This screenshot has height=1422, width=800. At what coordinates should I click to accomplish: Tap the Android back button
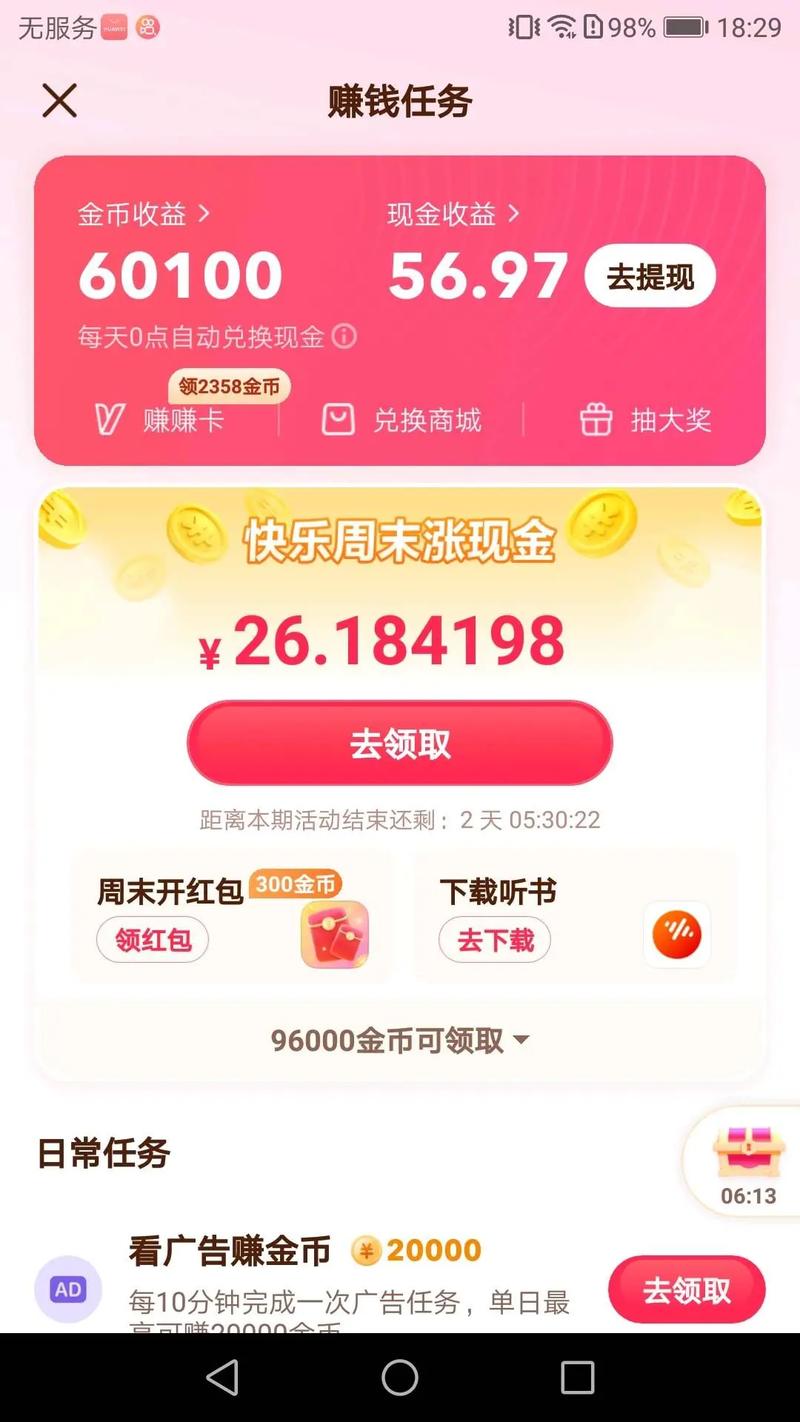[222, 1377]
